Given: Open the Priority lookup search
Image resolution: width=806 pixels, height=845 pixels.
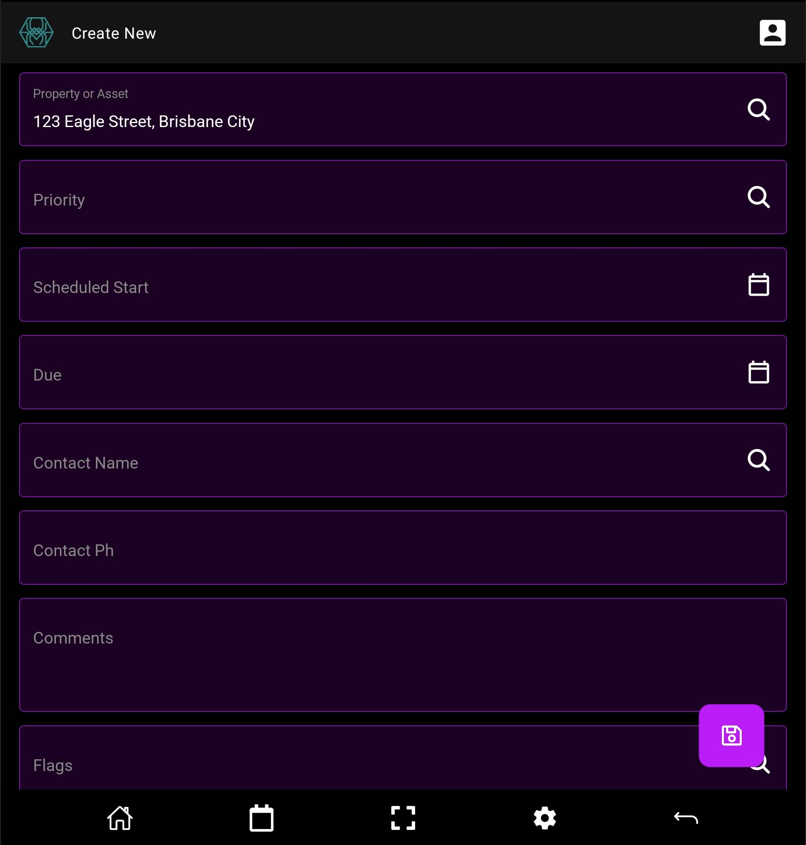Looking at the screenshot, I should pyautogui.click(x=758, y=198).
